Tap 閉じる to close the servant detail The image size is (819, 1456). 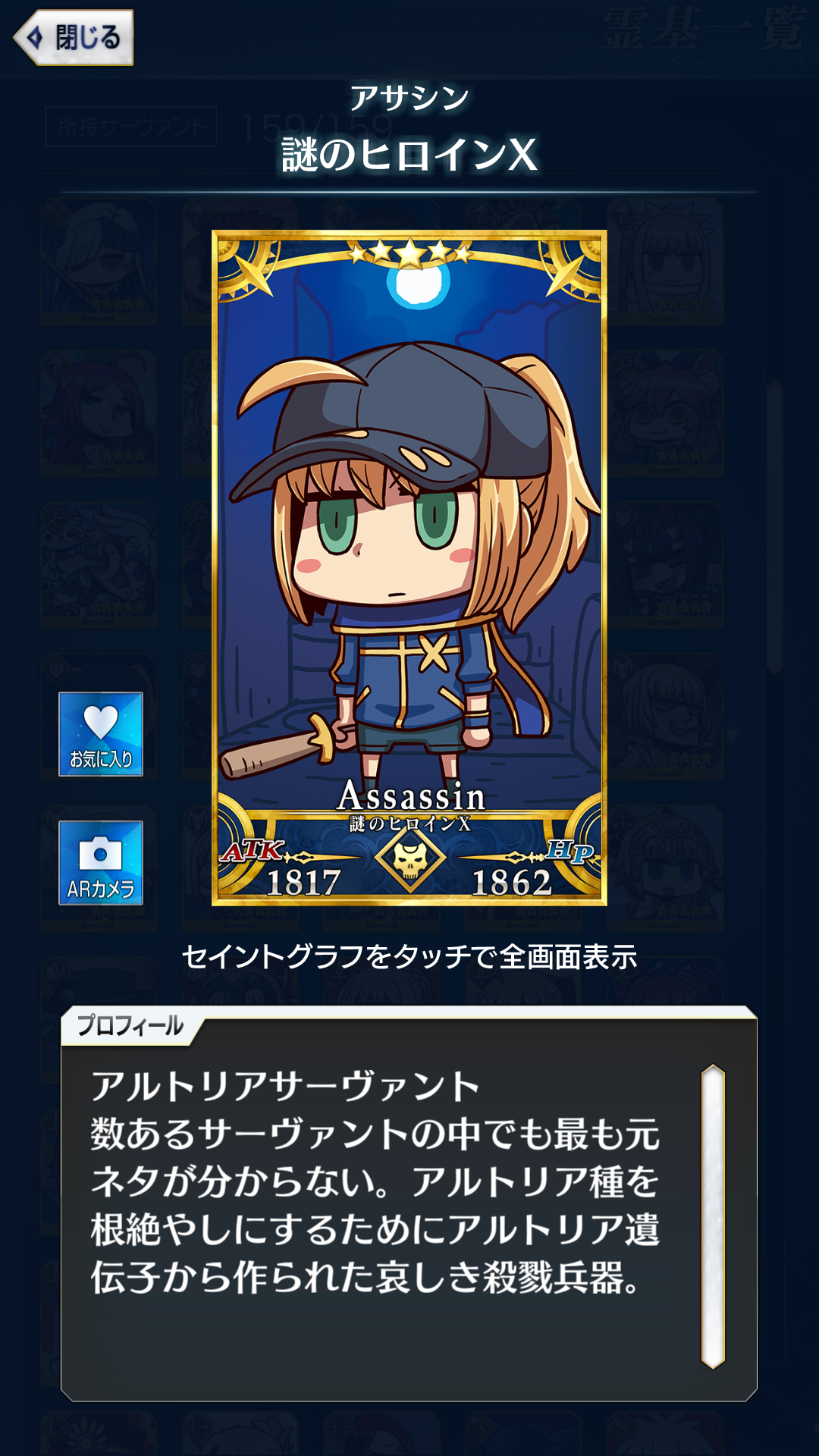click(x=74, y=37)
